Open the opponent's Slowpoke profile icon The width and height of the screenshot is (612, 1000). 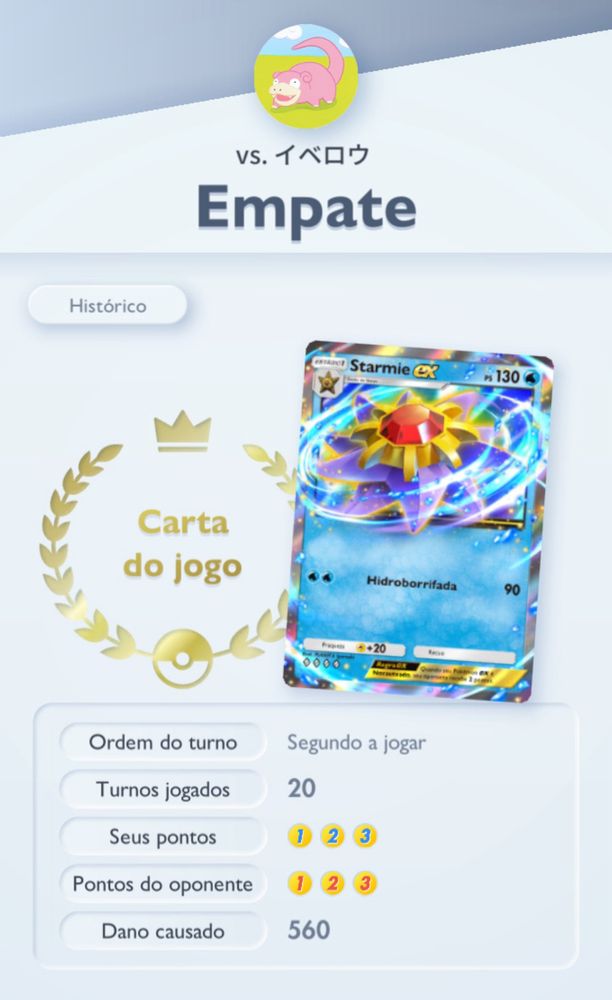[306, 76]
